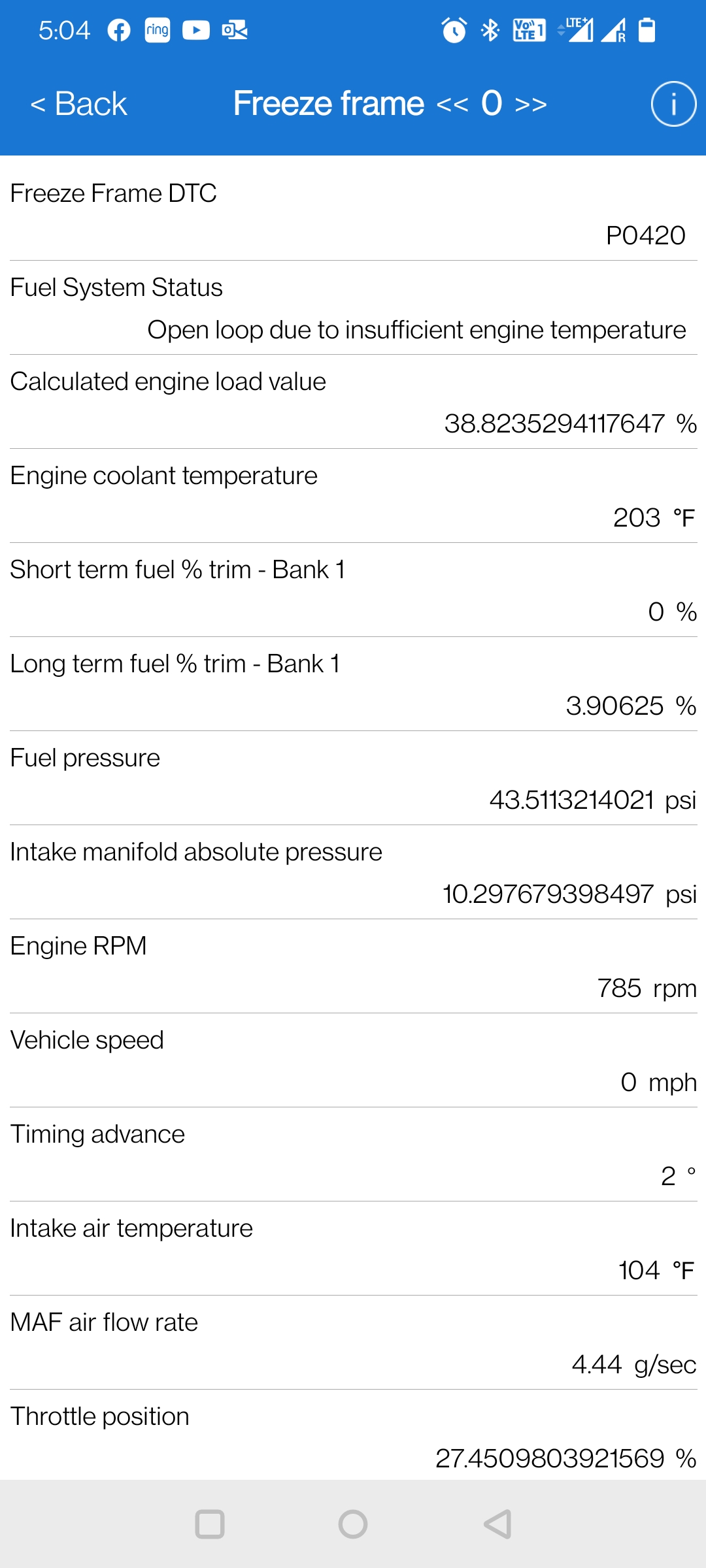
Task: Open recent apps from navigation bar
Action: click(x=210, y=1524)
